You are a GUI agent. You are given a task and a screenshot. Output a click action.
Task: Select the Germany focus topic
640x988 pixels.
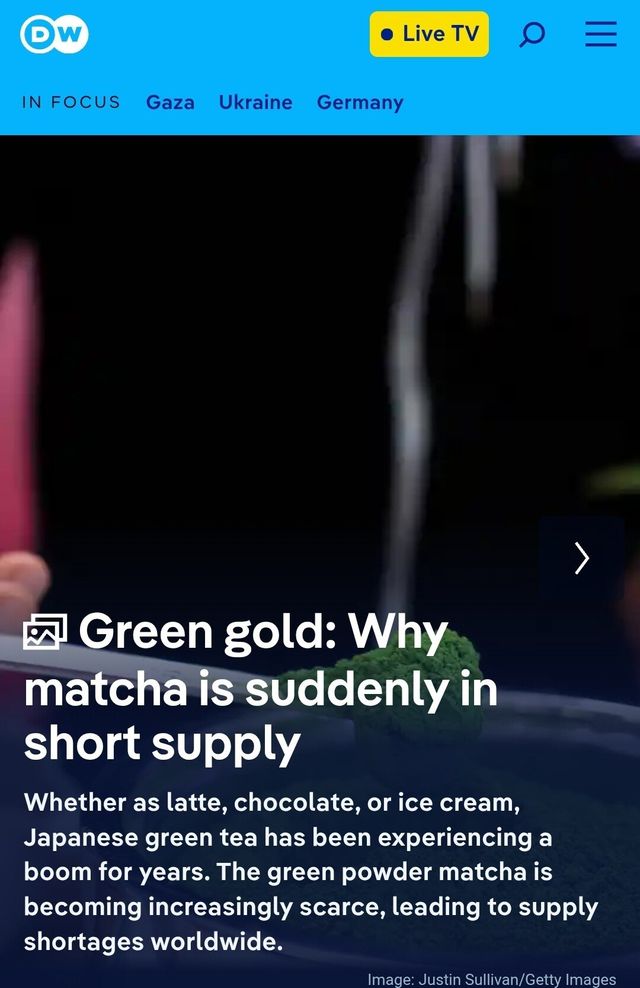pos(360,102)
